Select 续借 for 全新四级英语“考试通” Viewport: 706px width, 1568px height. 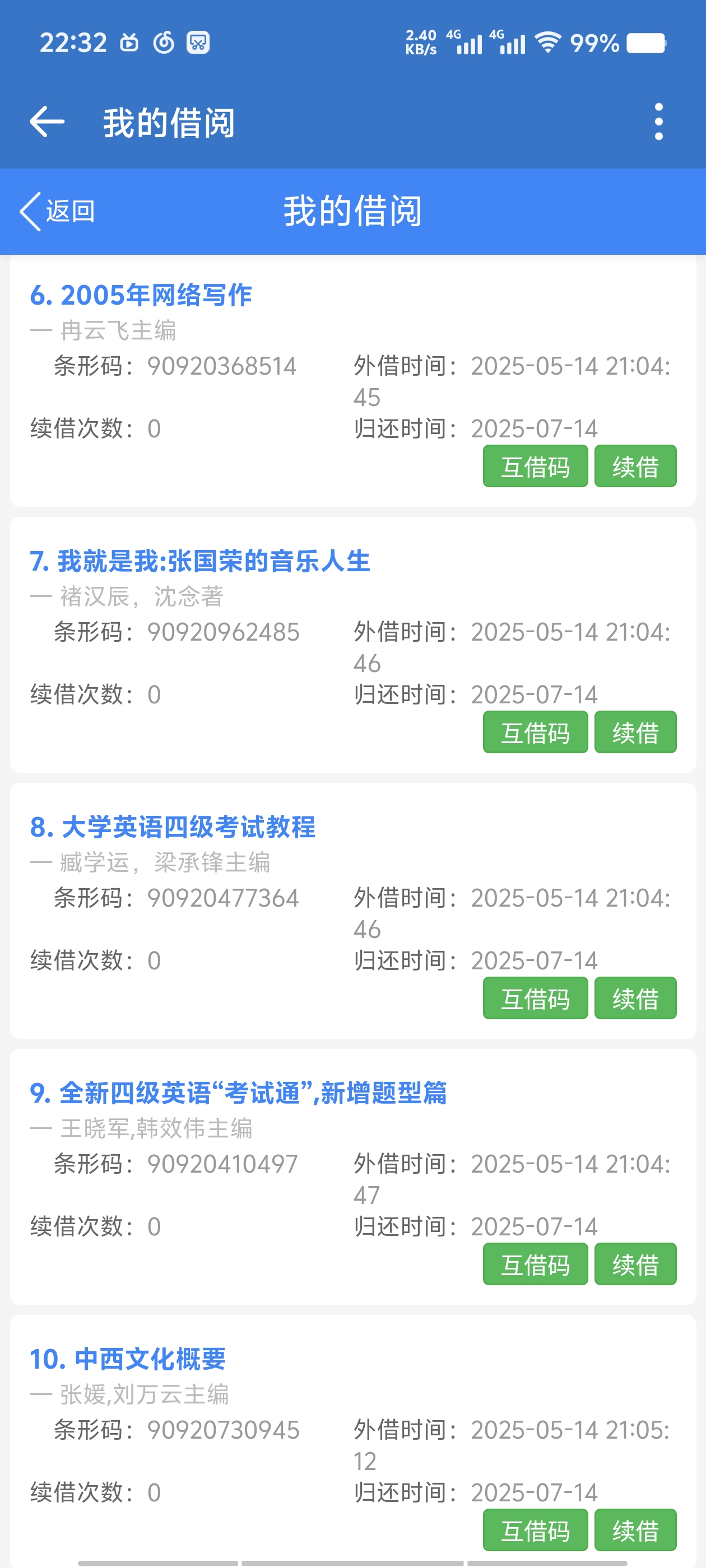[635, 1264]
